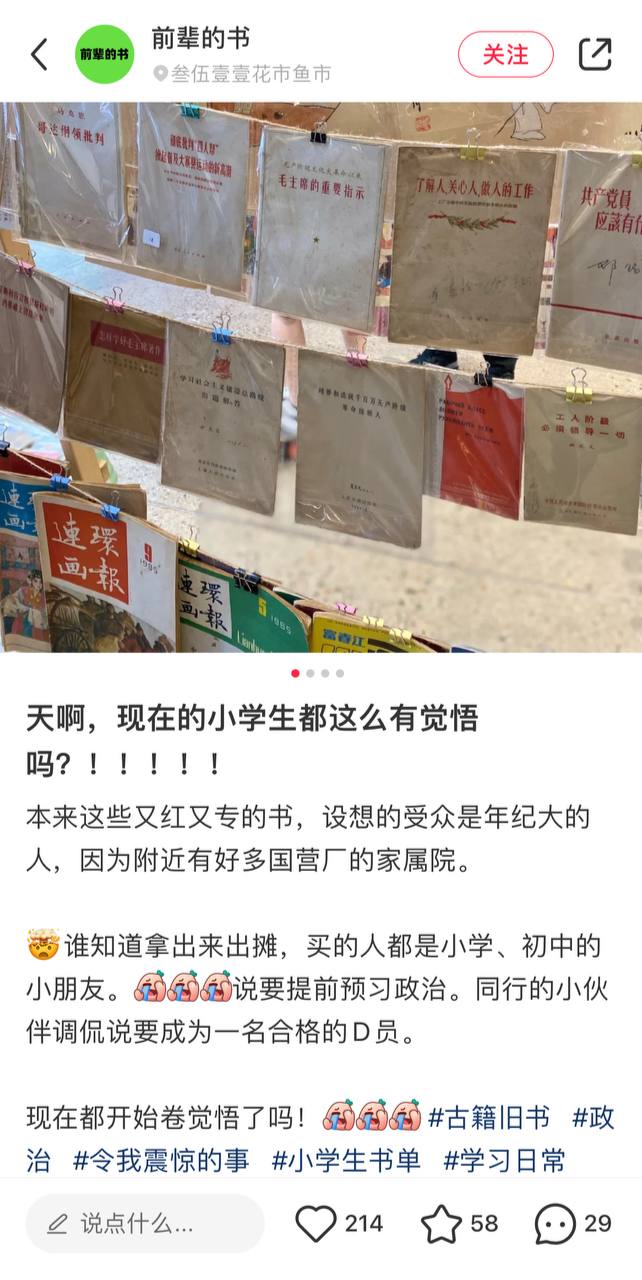
Task: Like this post
Action: coord(316,1223)
